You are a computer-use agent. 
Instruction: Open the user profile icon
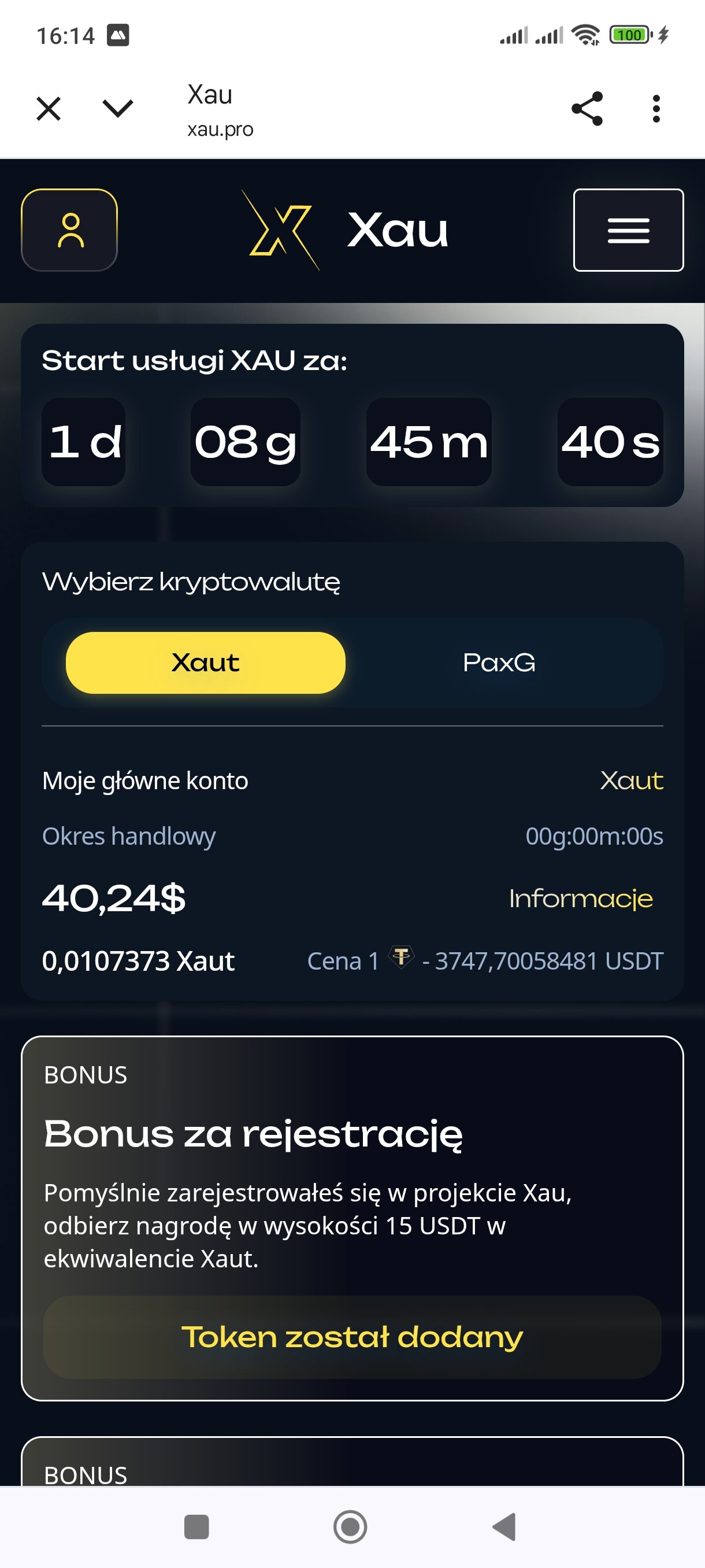(69, 230)
